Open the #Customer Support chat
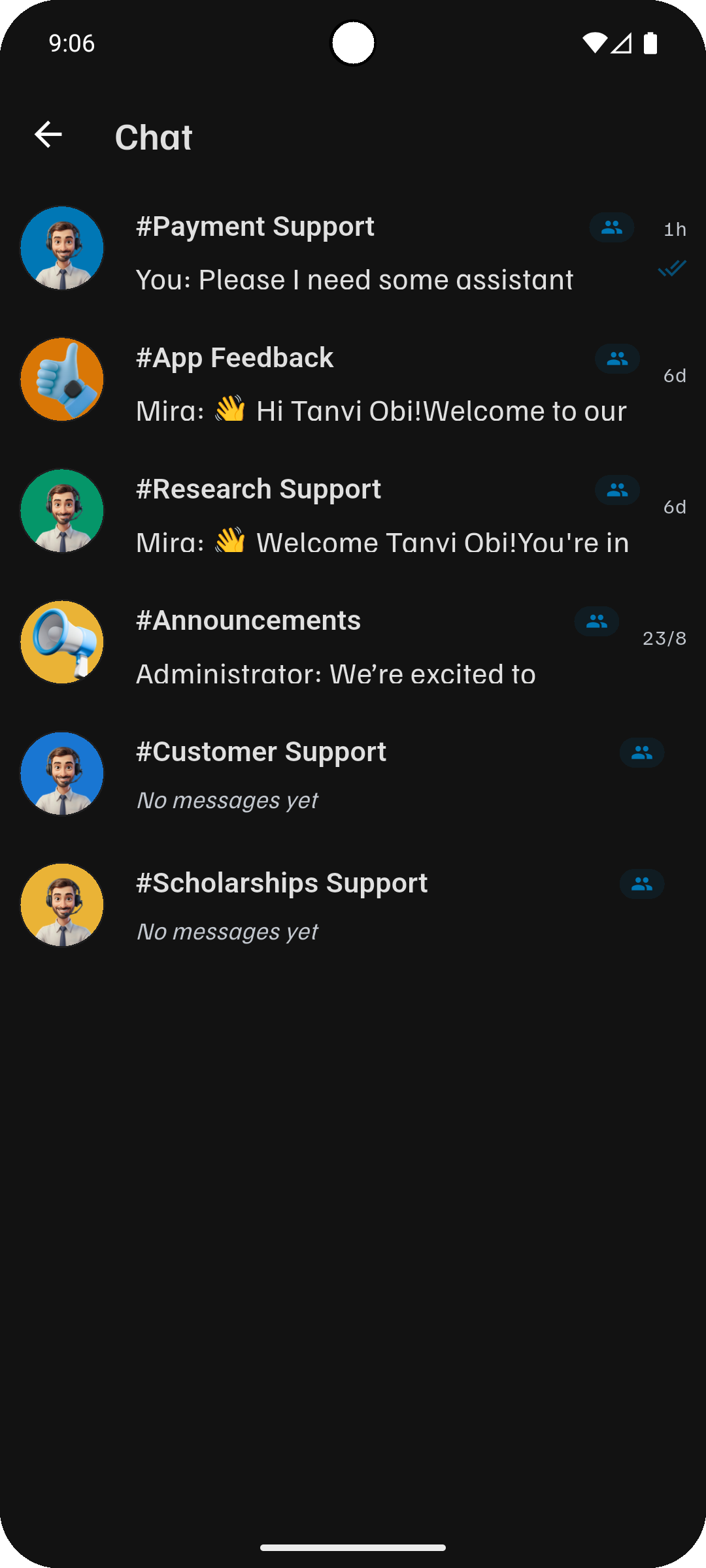This screenshot has height=1568, width=706. 294,774
